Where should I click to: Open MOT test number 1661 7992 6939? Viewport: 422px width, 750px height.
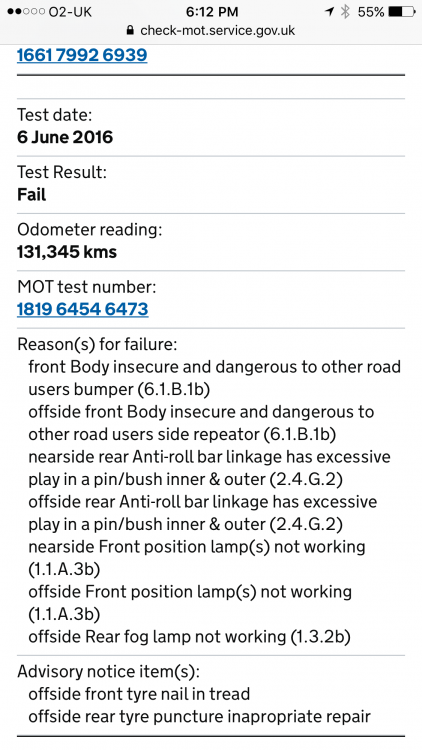[x=82, y=55]
